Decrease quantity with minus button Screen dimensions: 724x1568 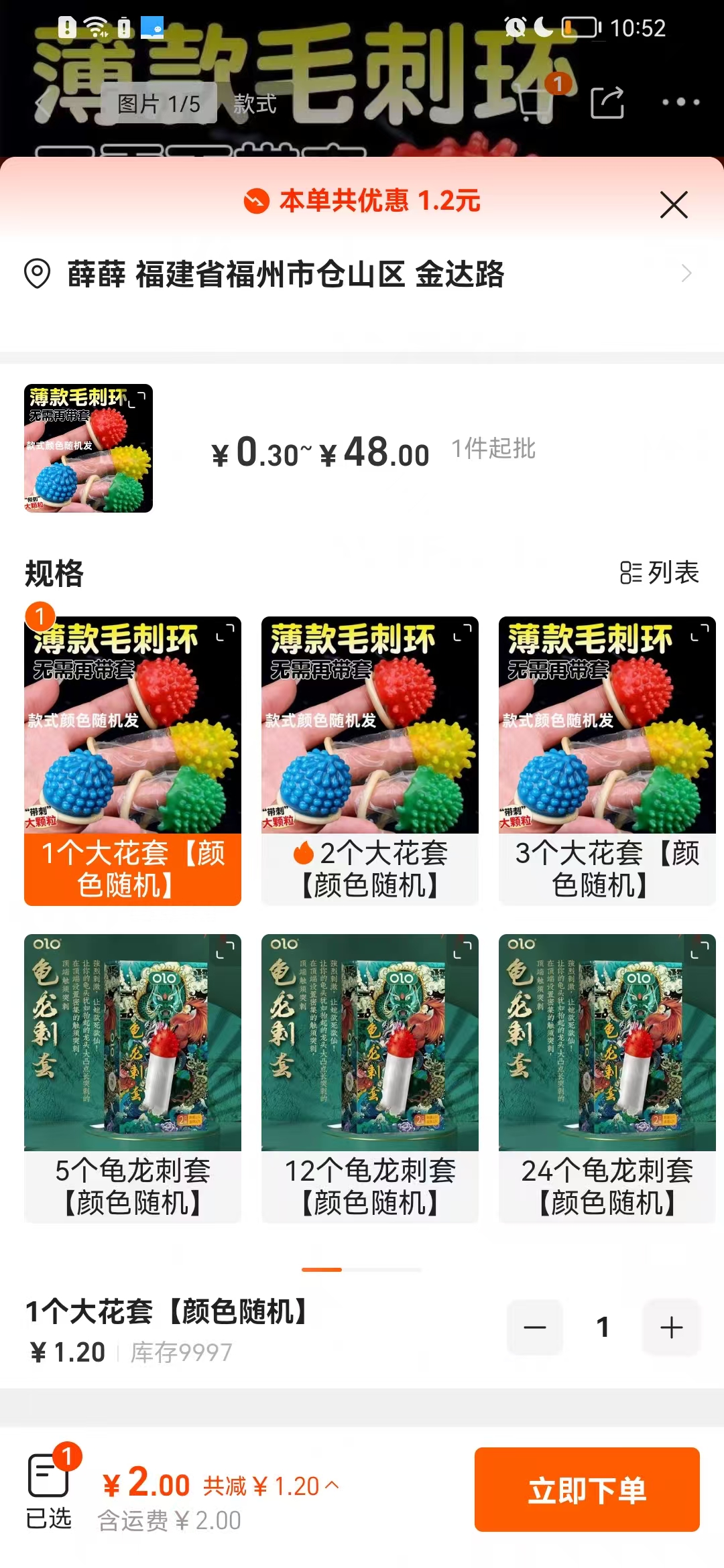pos(535,1327)
